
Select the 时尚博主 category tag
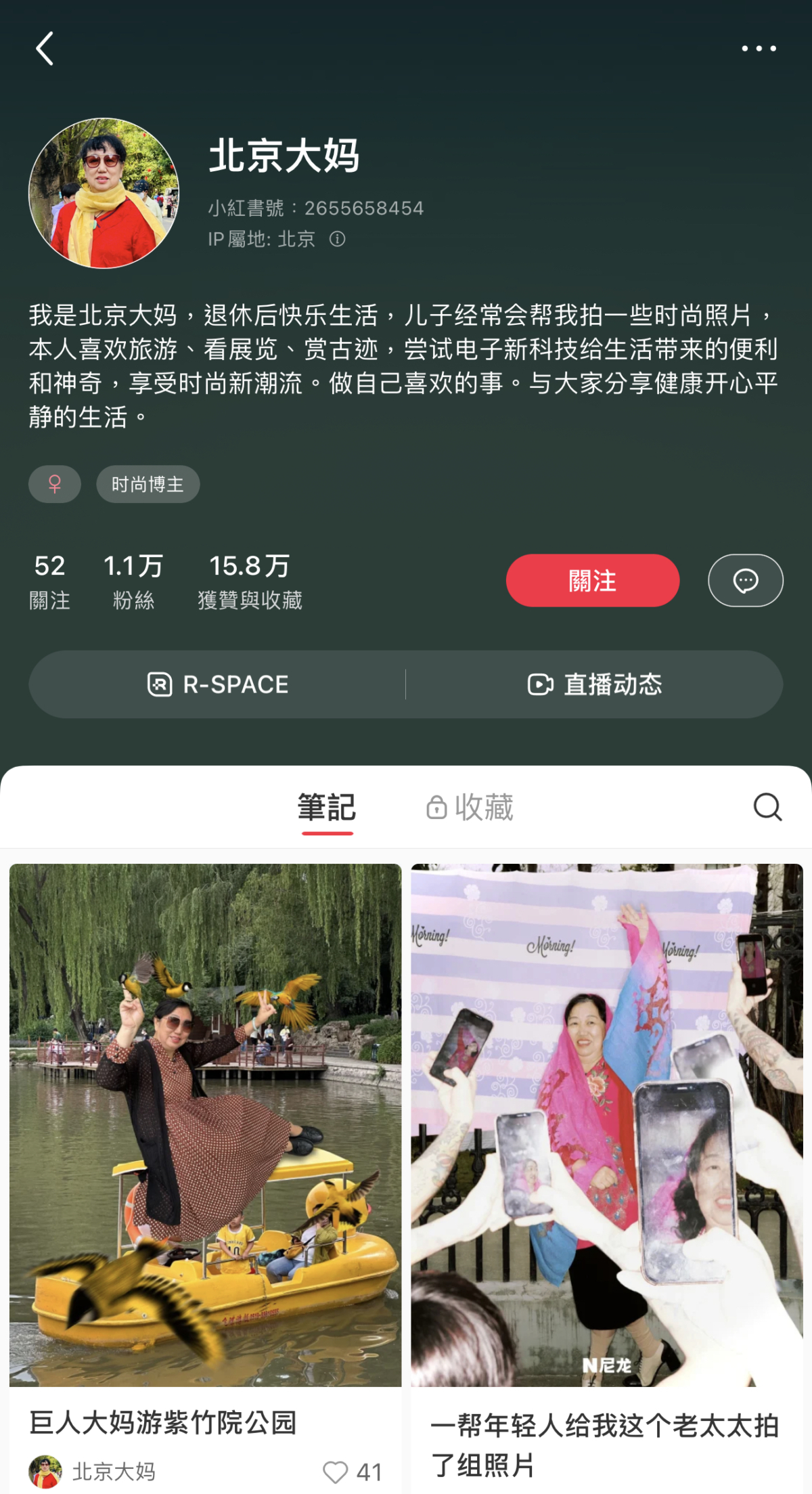(x=148, y=483)
